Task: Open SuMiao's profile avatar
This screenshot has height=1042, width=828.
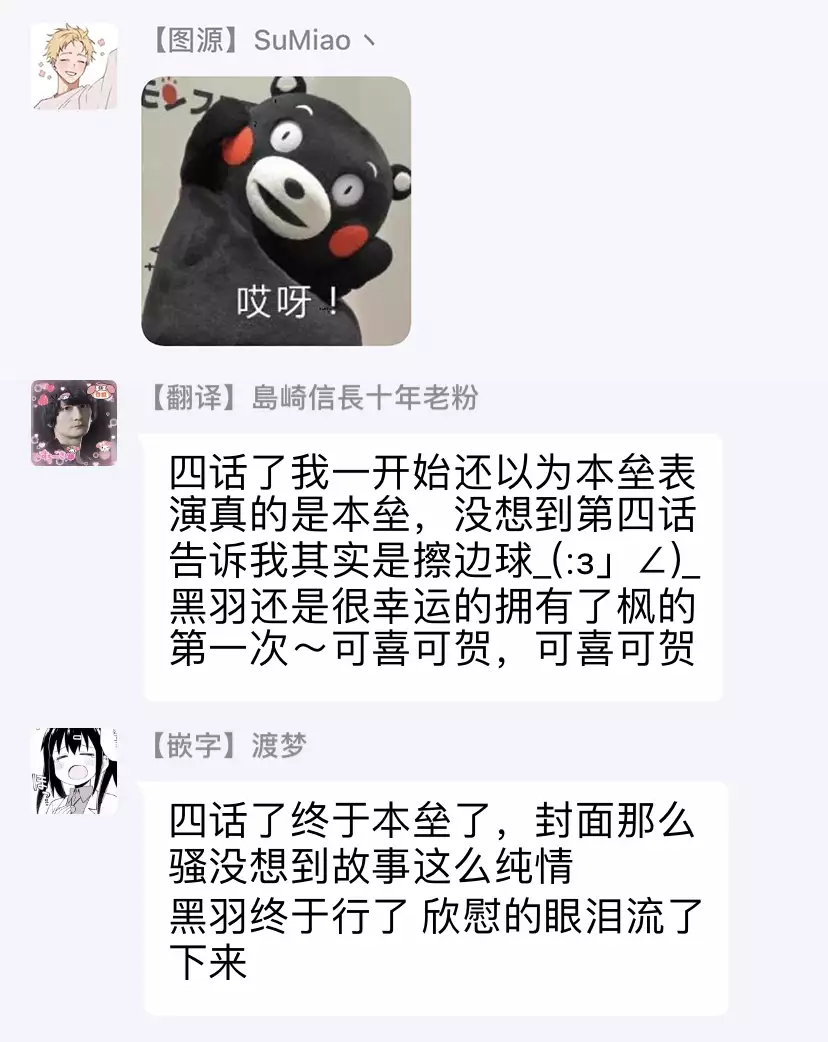Action: coord(74,66)
